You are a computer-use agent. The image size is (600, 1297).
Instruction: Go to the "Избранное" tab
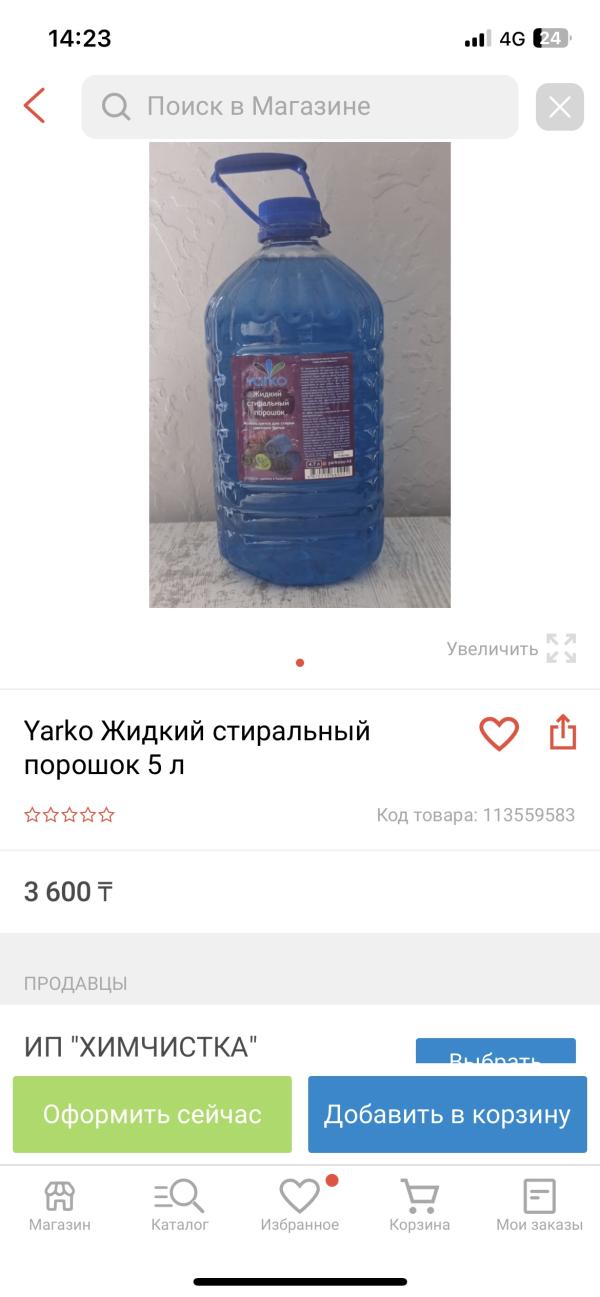pyautogui.click(x=300, y=1205)
